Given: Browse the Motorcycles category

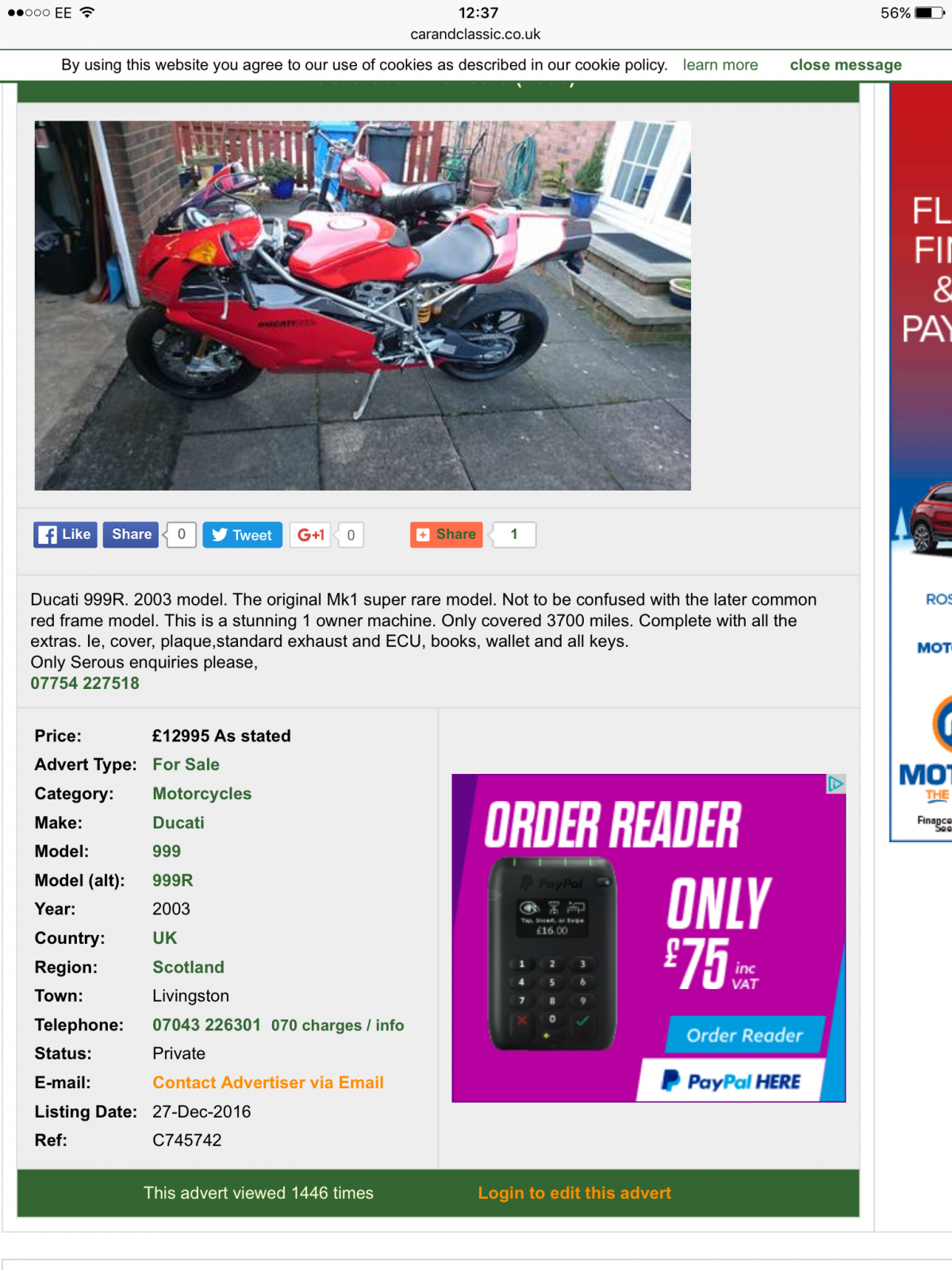Looking at the screenshot, I should [202, 794].
